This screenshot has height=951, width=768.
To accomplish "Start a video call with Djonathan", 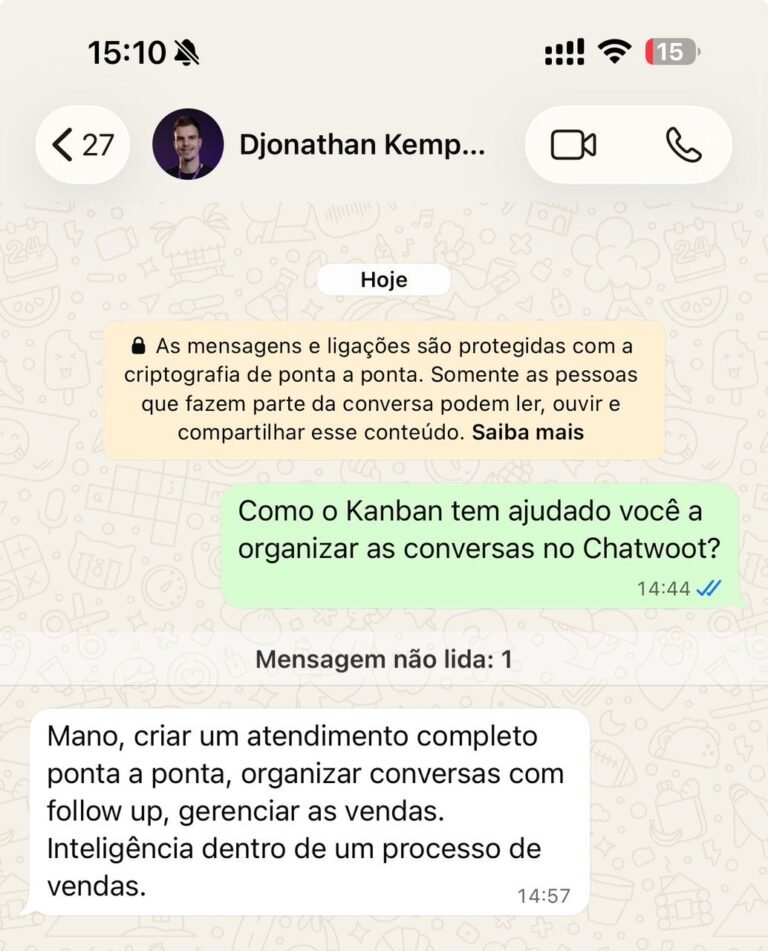I will 573,144.
